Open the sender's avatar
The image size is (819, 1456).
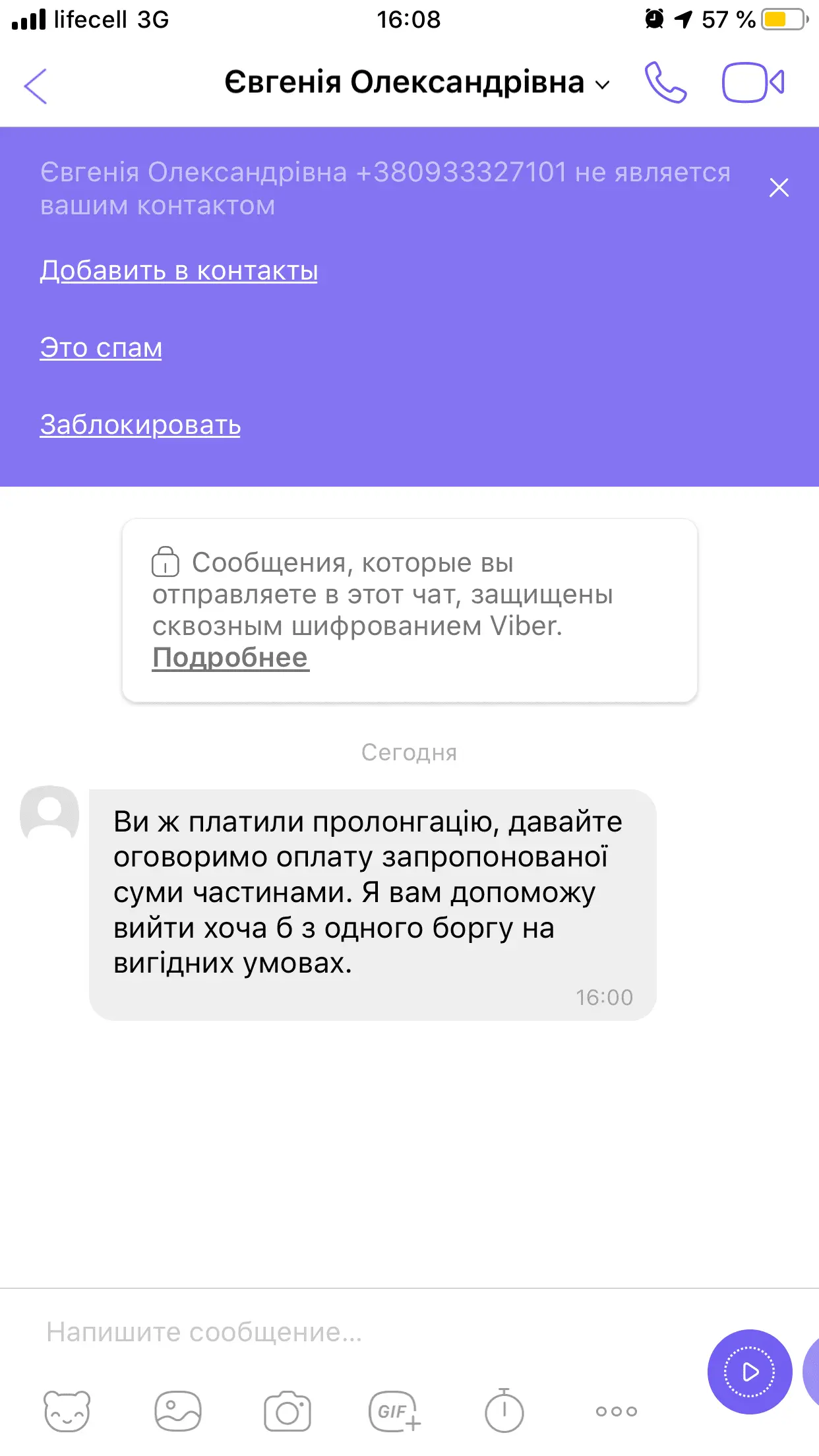(x=49, y=814)
